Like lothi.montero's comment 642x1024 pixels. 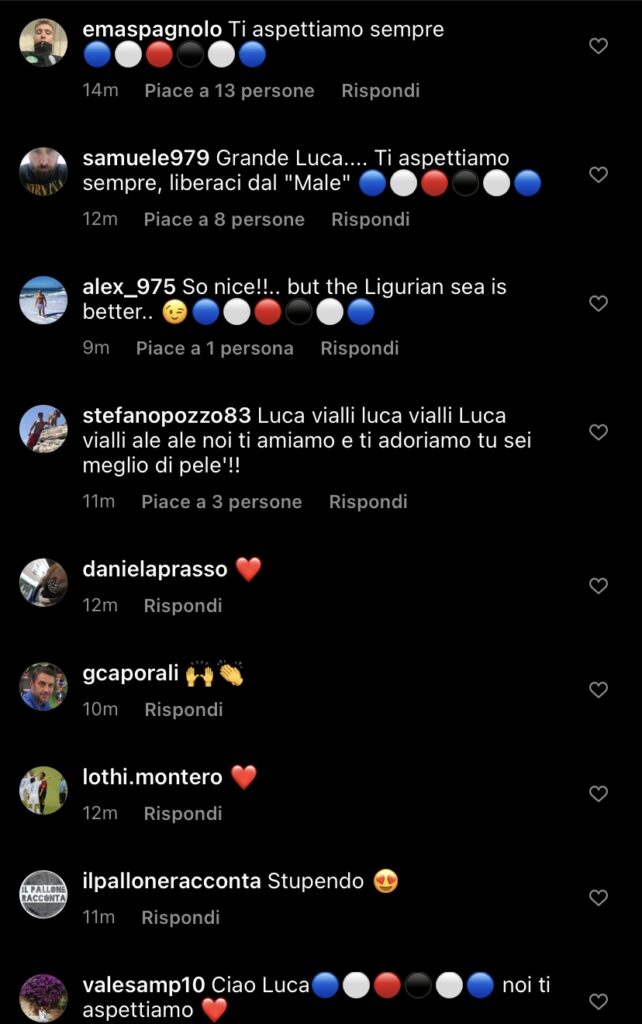598,794
